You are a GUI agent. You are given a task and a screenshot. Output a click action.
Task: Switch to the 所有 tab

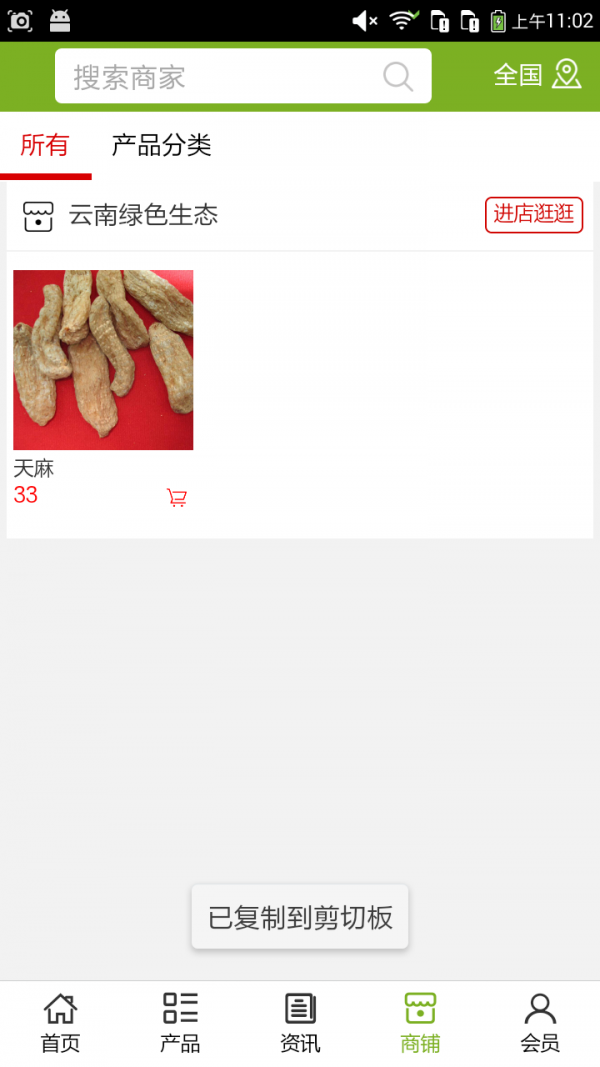tap(45, 146)
